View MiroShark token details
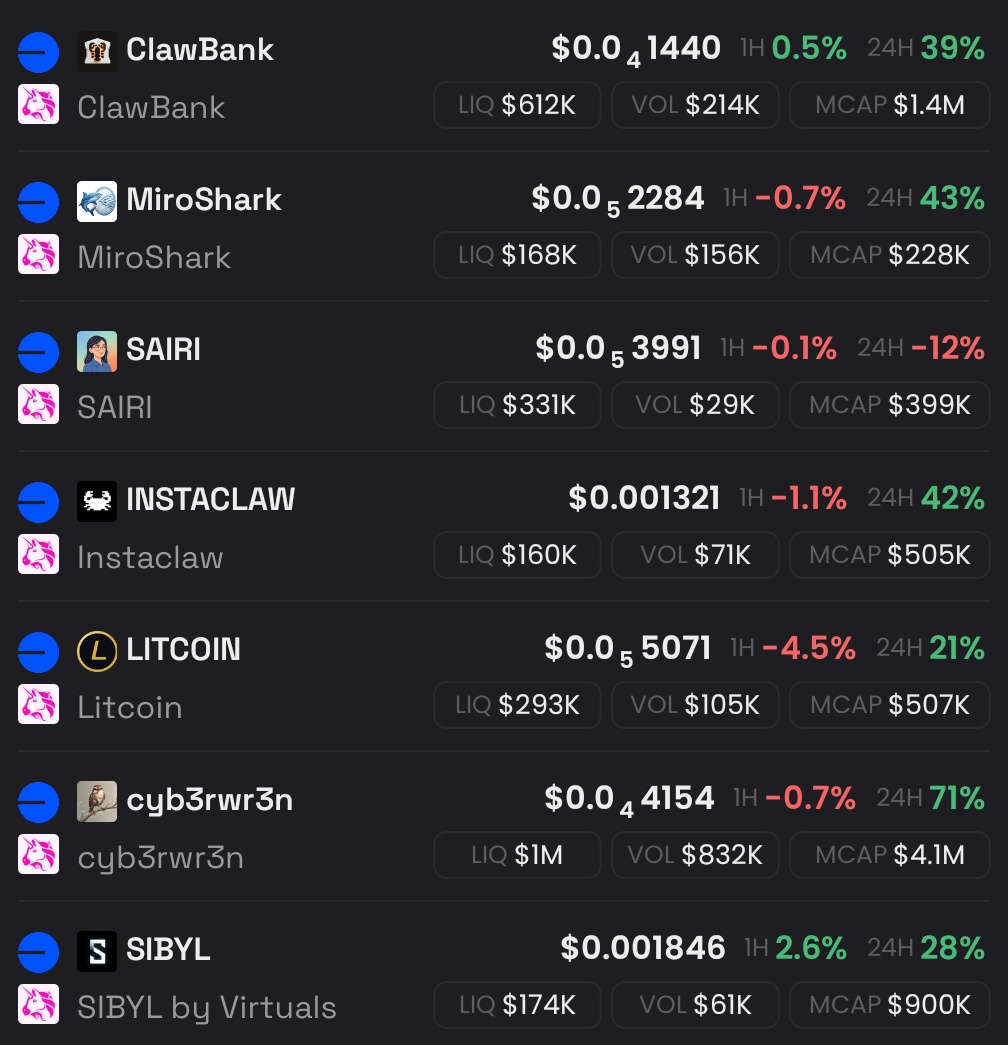Viewport: 1008px width, 1045px height. (x=204, y=200)
